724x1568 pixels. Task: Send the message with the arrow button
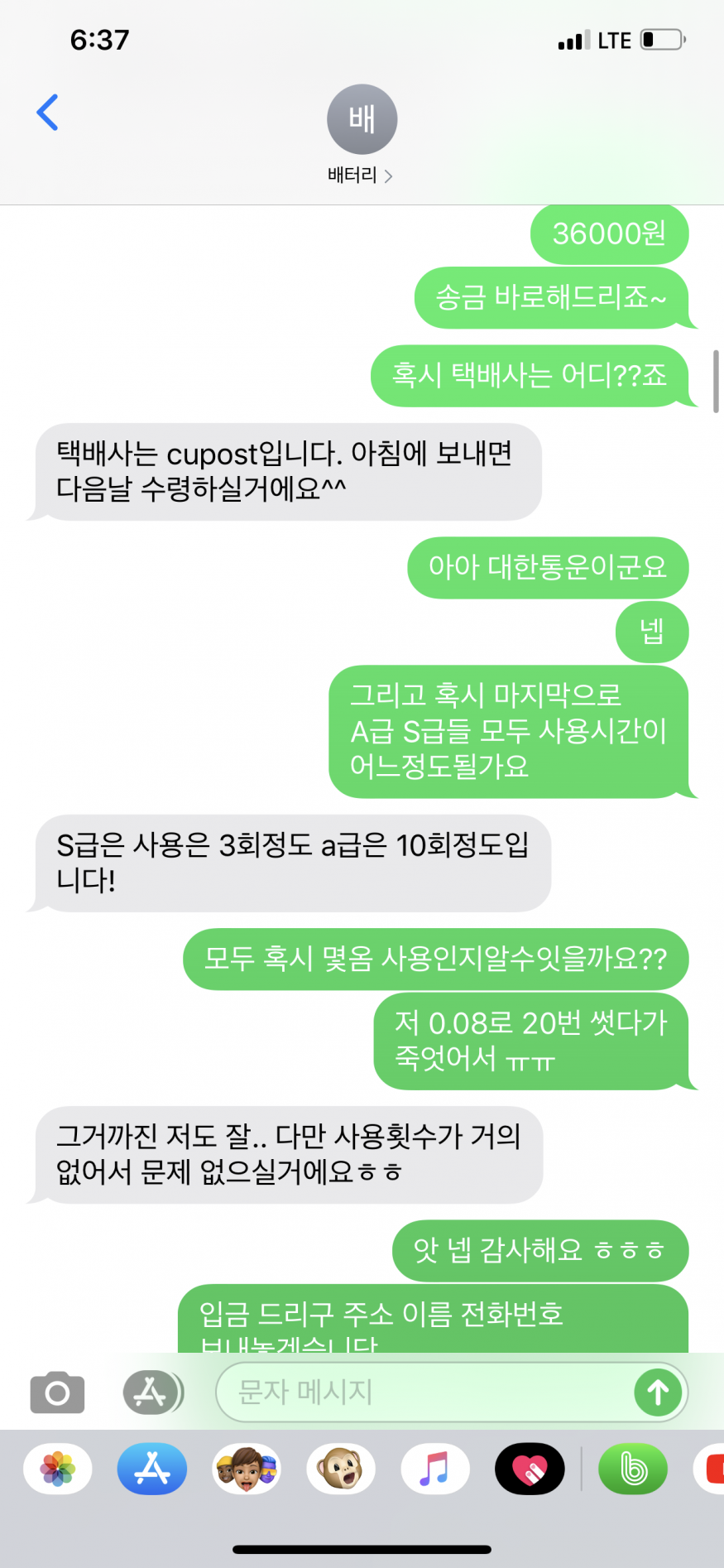(x=658, y=1392)
